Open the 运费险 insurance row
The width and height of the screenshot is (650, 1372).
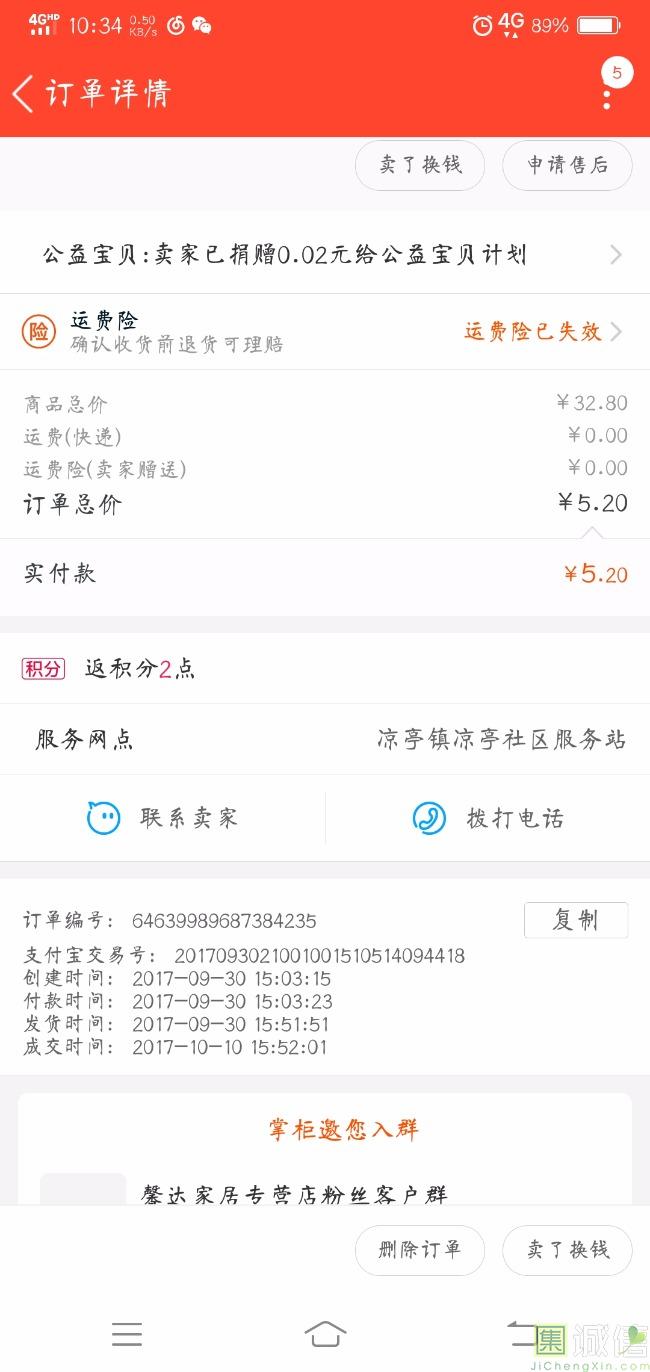coord(325,332)
